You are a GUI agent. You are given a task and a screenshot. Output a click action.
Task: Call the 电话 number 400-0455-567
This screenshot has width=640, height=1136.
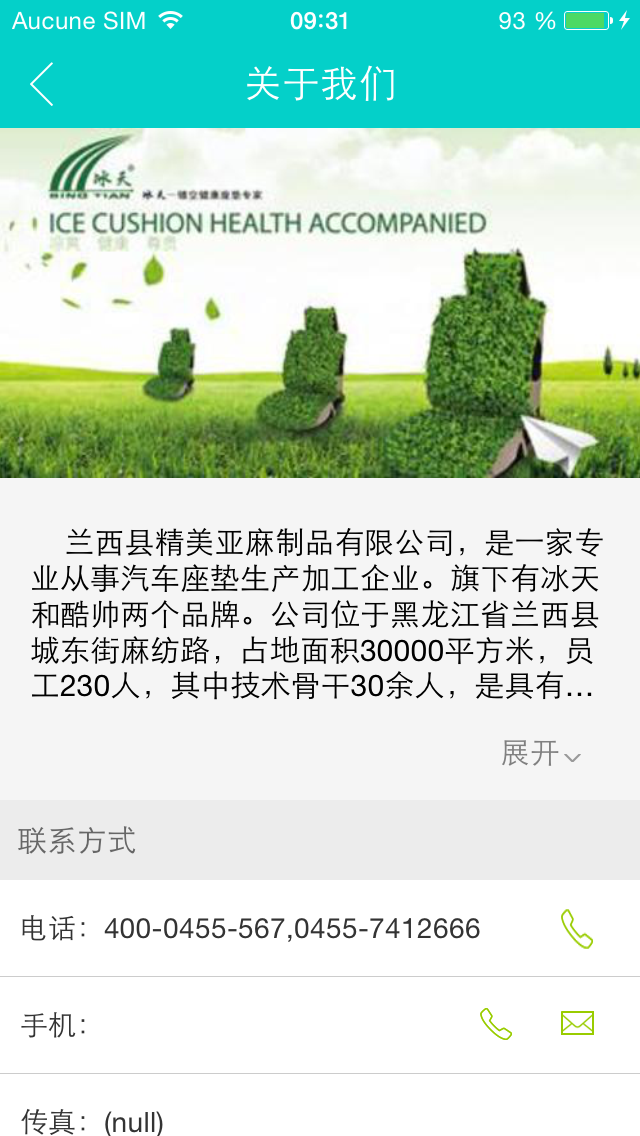pyautogui.click(x=577, y=929)
